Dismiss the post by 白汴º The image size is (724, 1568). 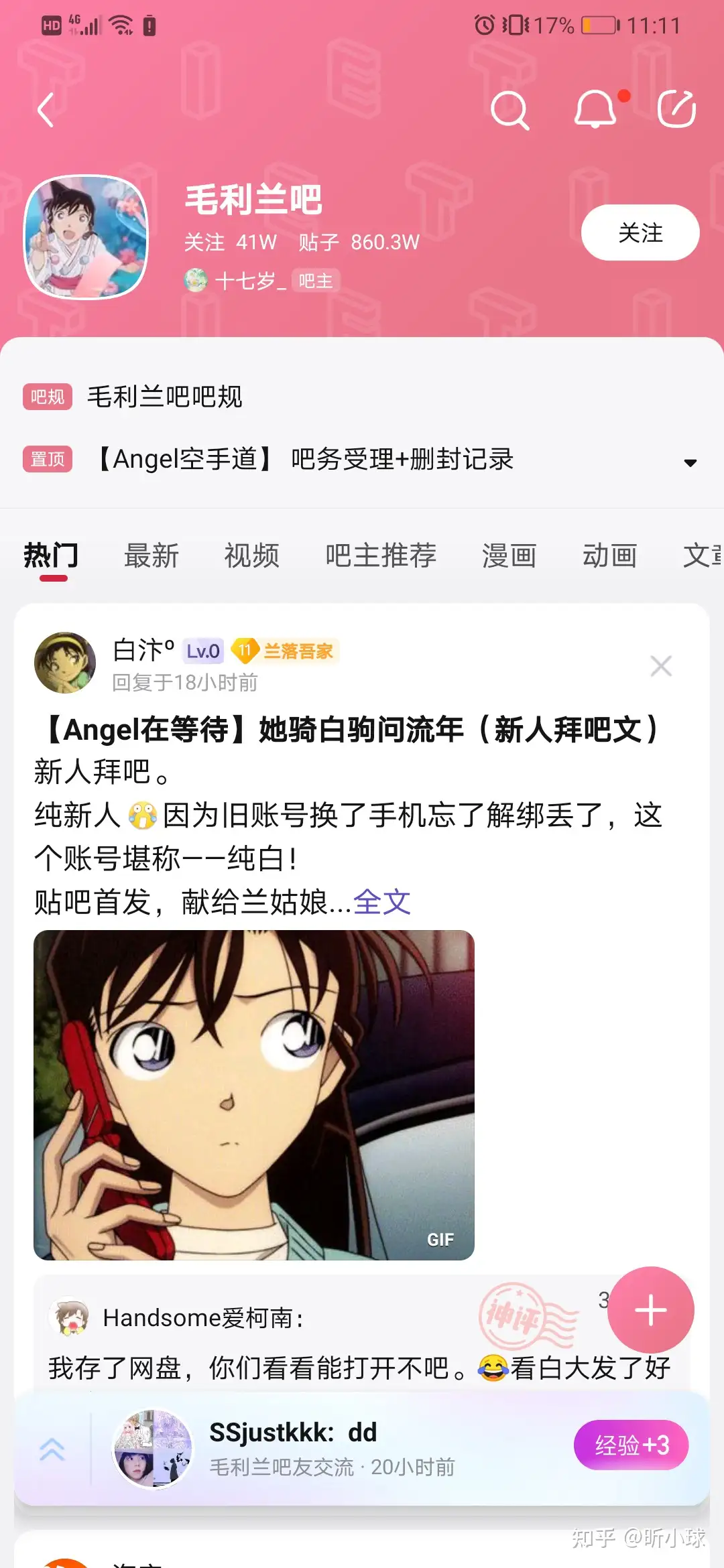[661, 665]
